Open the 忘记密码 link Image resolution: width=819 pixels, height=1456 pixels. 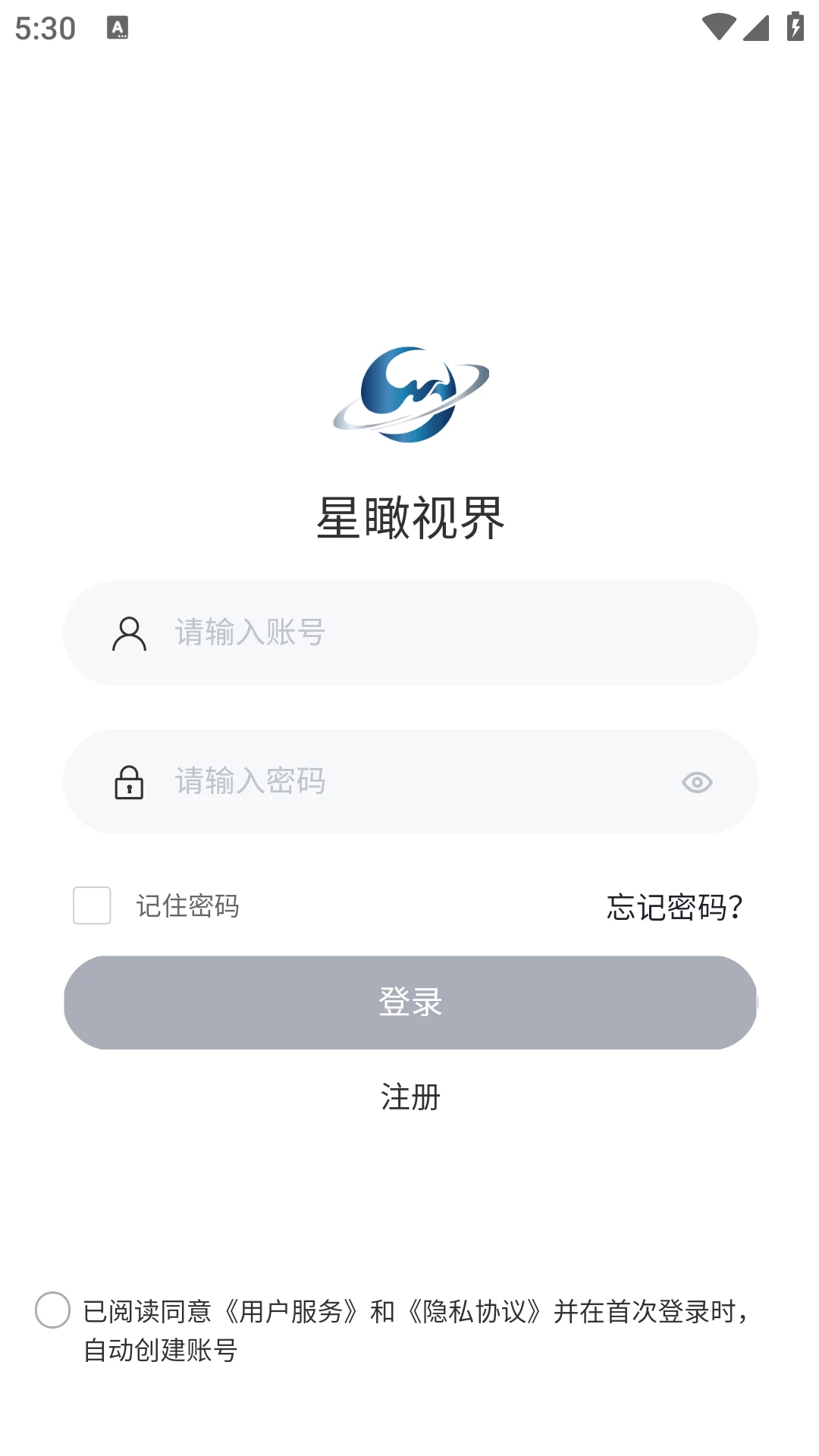click(x=674, y=907)
